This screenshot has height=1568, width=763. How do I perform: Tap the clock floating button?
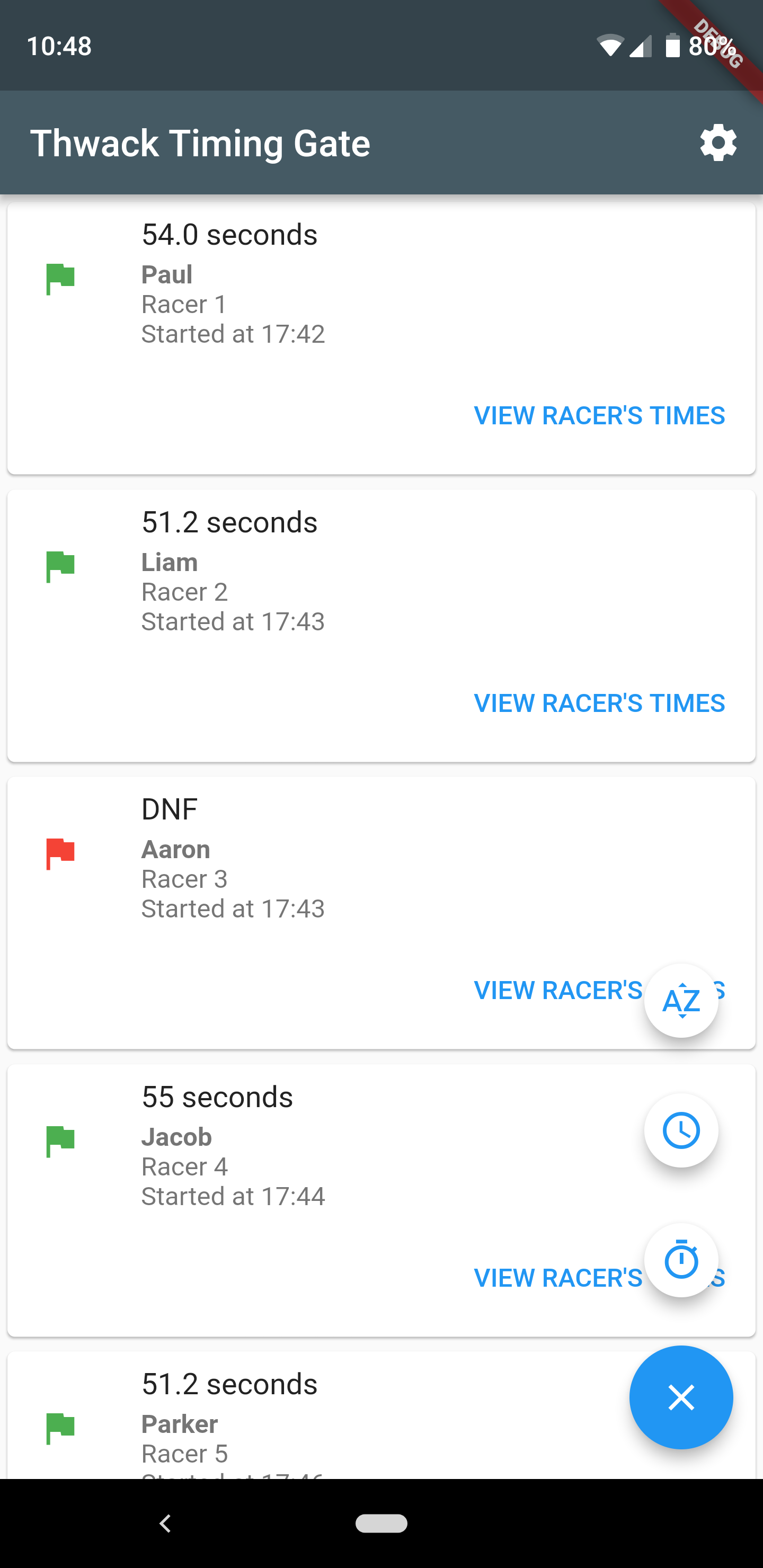[x=681, y=1130]
